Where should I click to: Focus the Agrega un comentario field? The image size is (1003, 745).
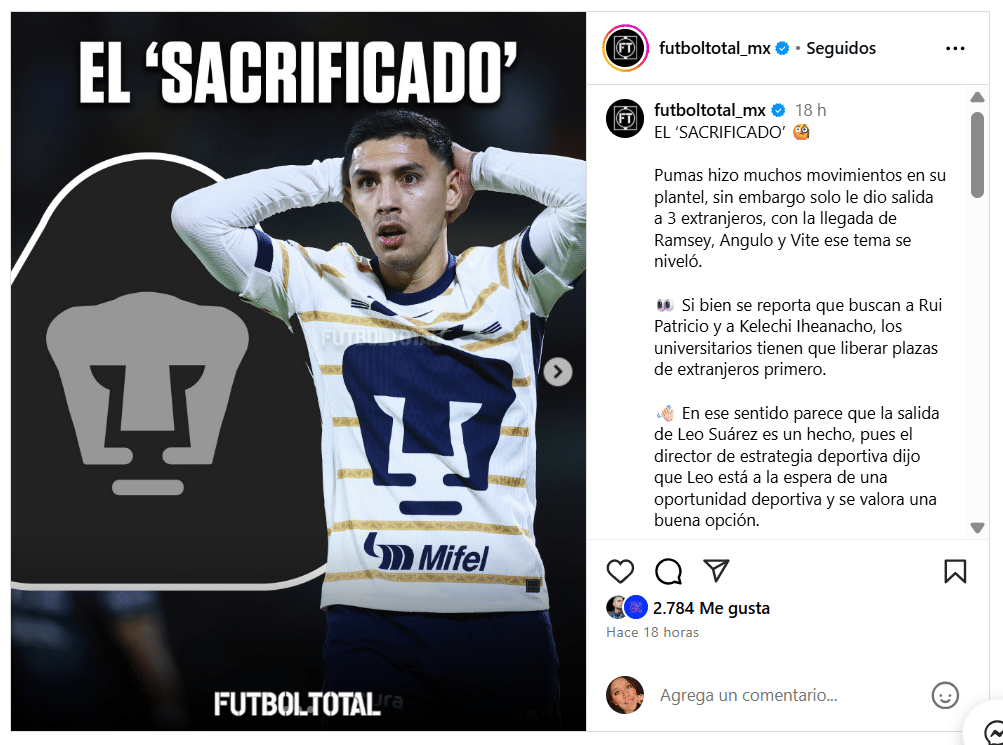click(748, 695)
